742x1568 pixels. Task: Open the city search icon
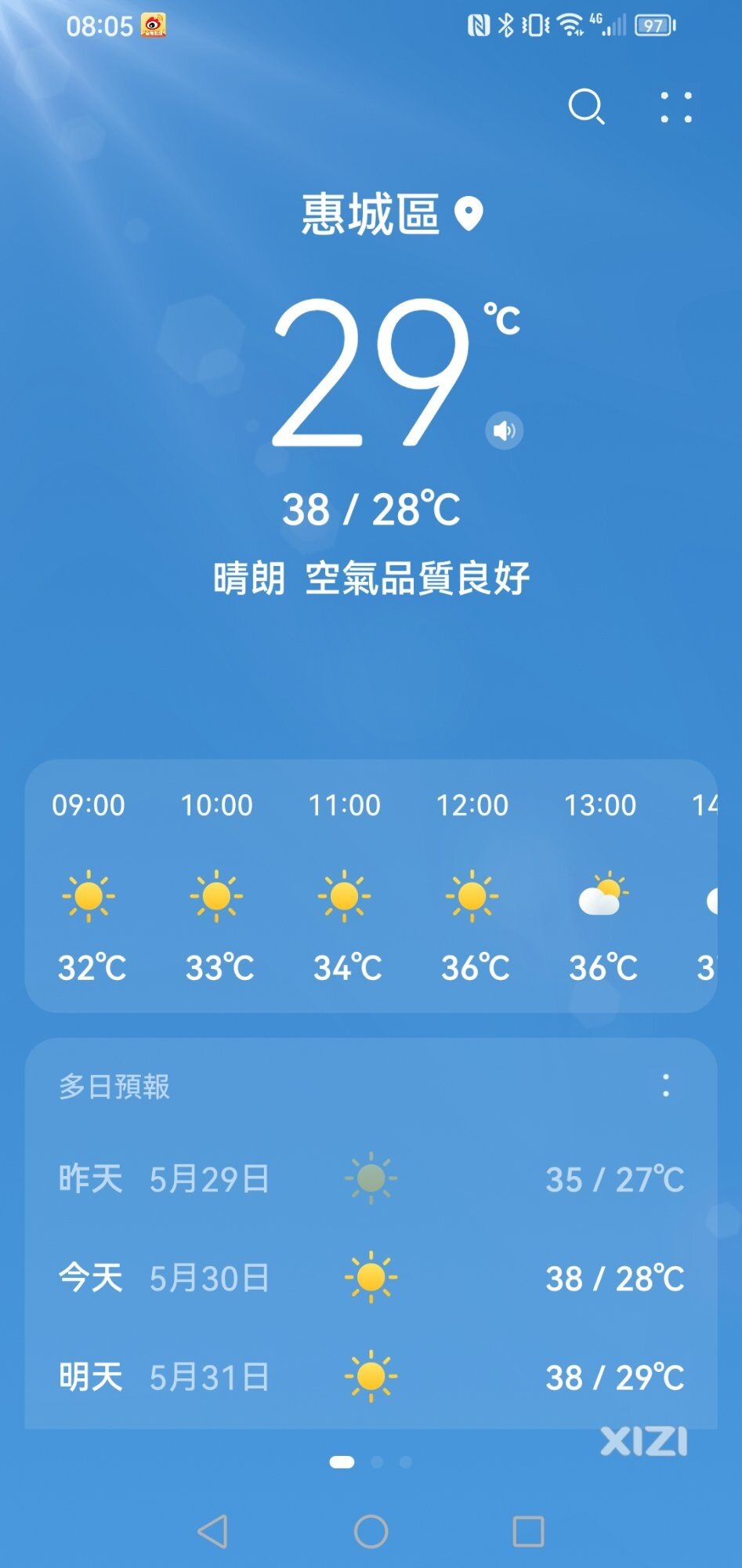(586, 107)
